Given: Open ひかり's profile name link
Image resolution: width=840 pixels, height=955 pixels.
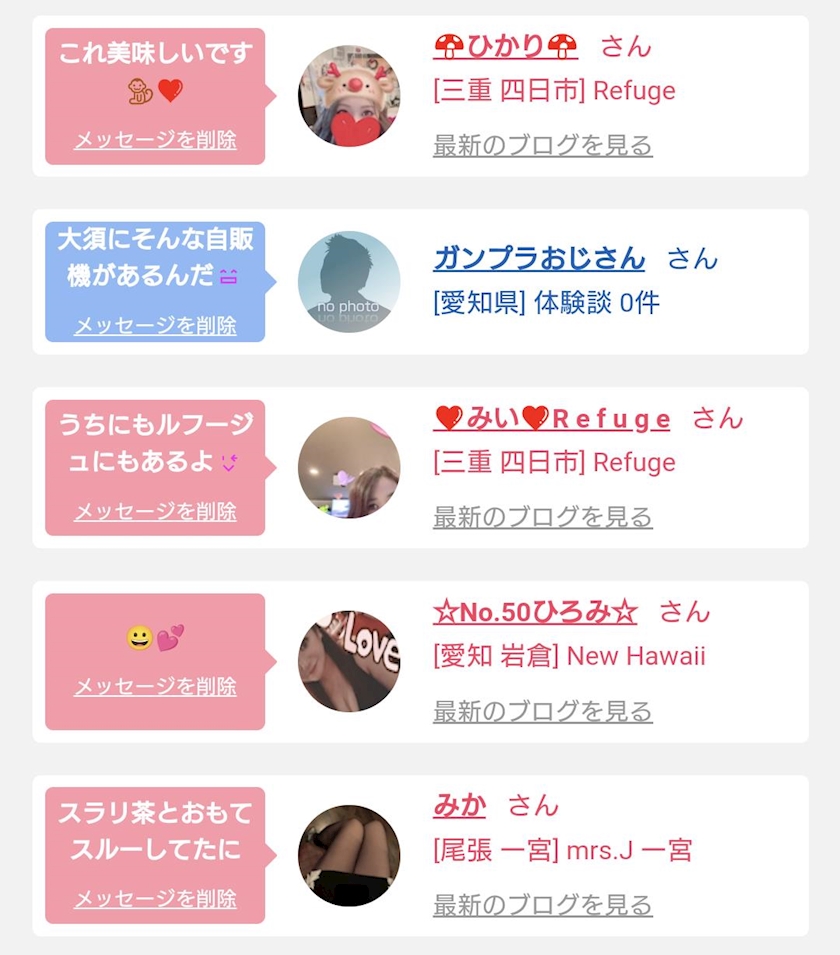Looking at the screenshot, I should click(506, 46).
